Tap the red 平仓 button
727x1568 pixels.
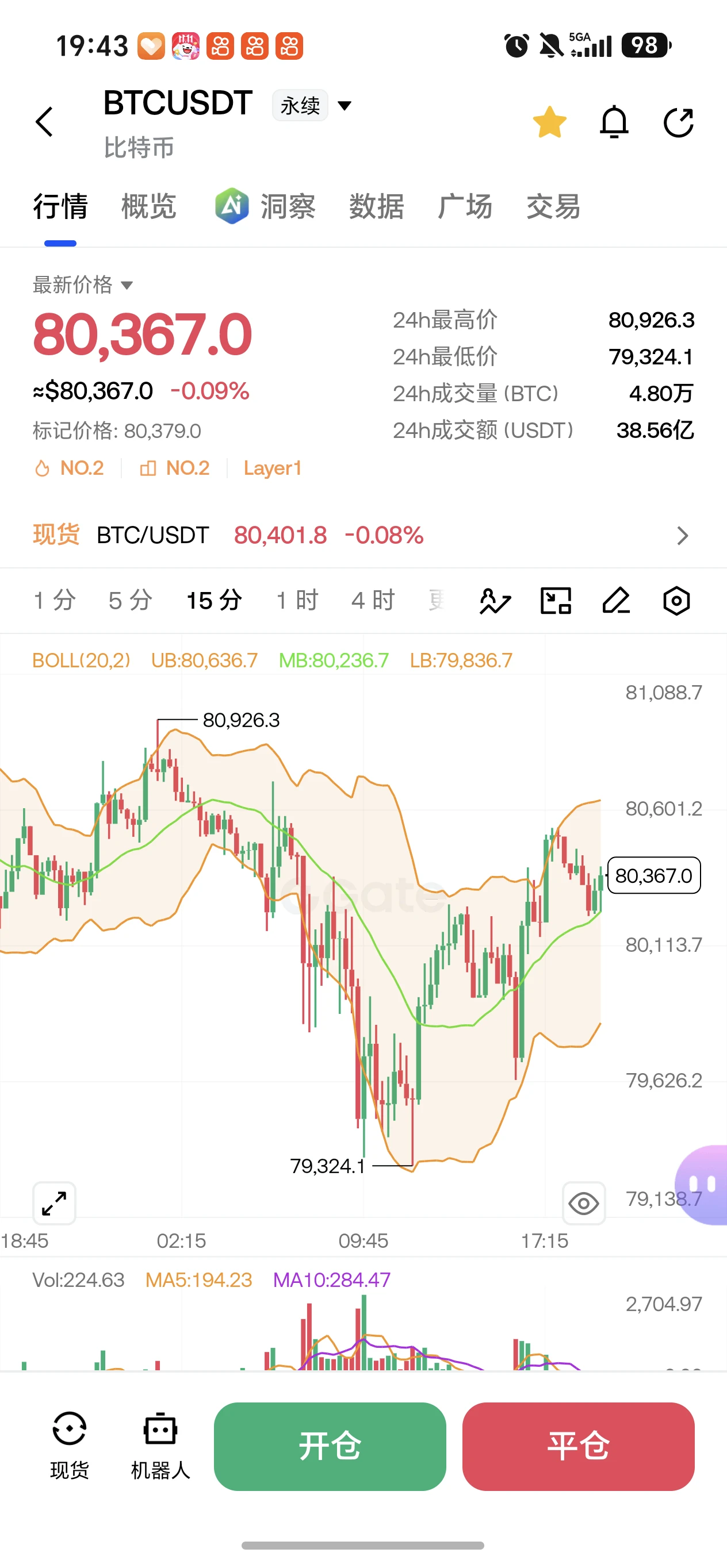point(579,1446)
